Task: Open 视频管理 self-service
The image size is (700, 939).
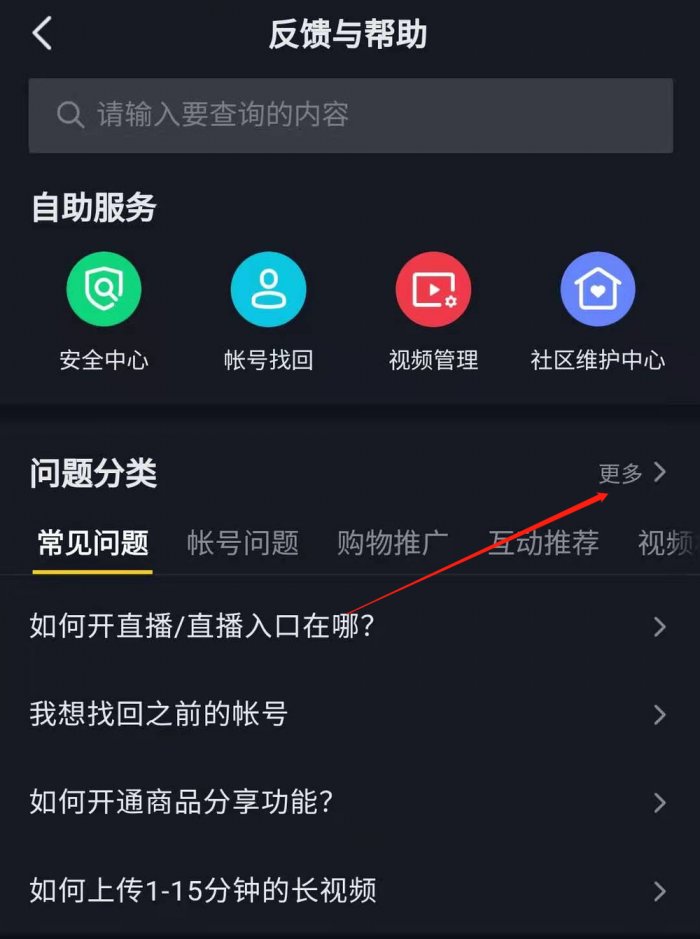Action: (433, 311)
